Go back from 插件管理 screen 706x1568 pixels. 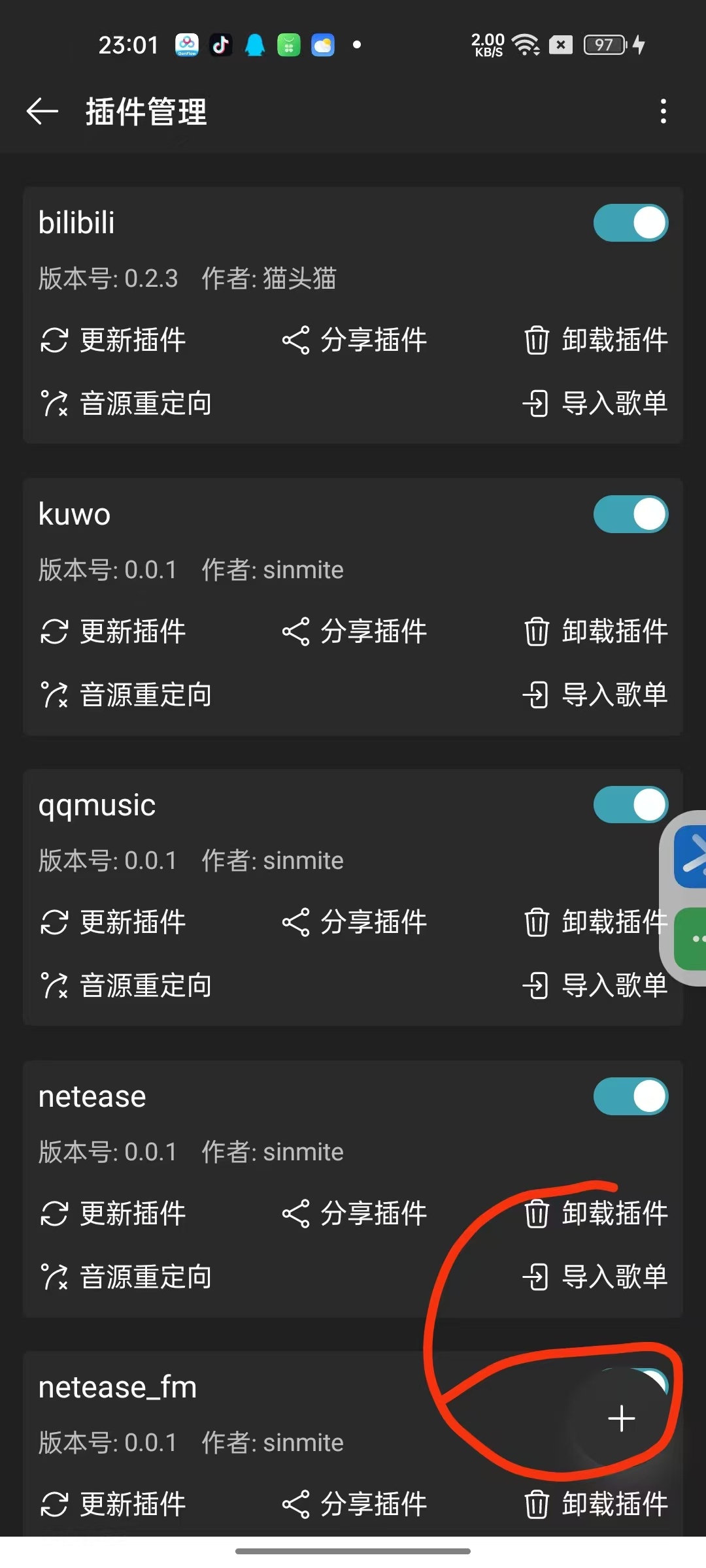pyautogui.click(x=42, y=111)
